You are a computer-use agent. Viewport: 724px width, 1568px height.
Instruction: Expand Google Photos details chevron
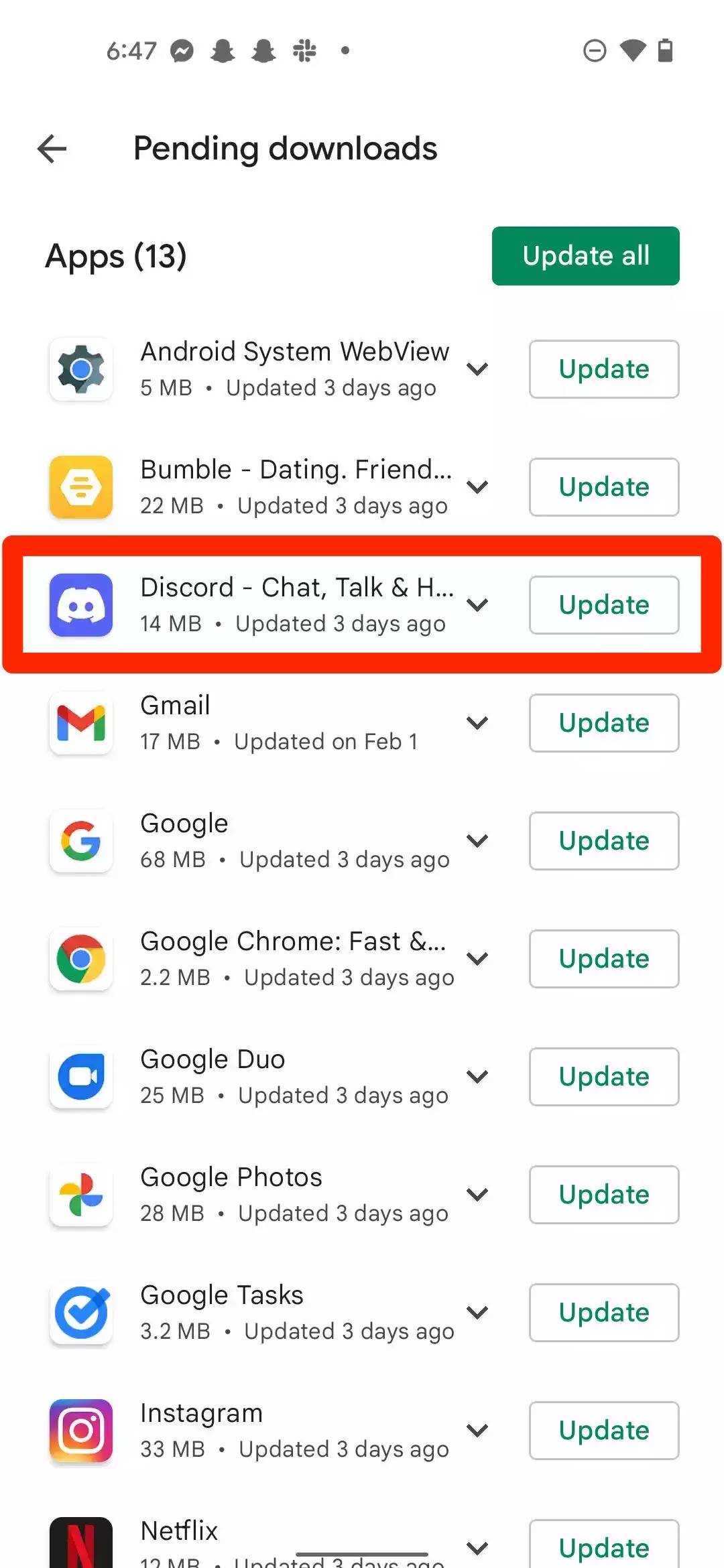477,1195
